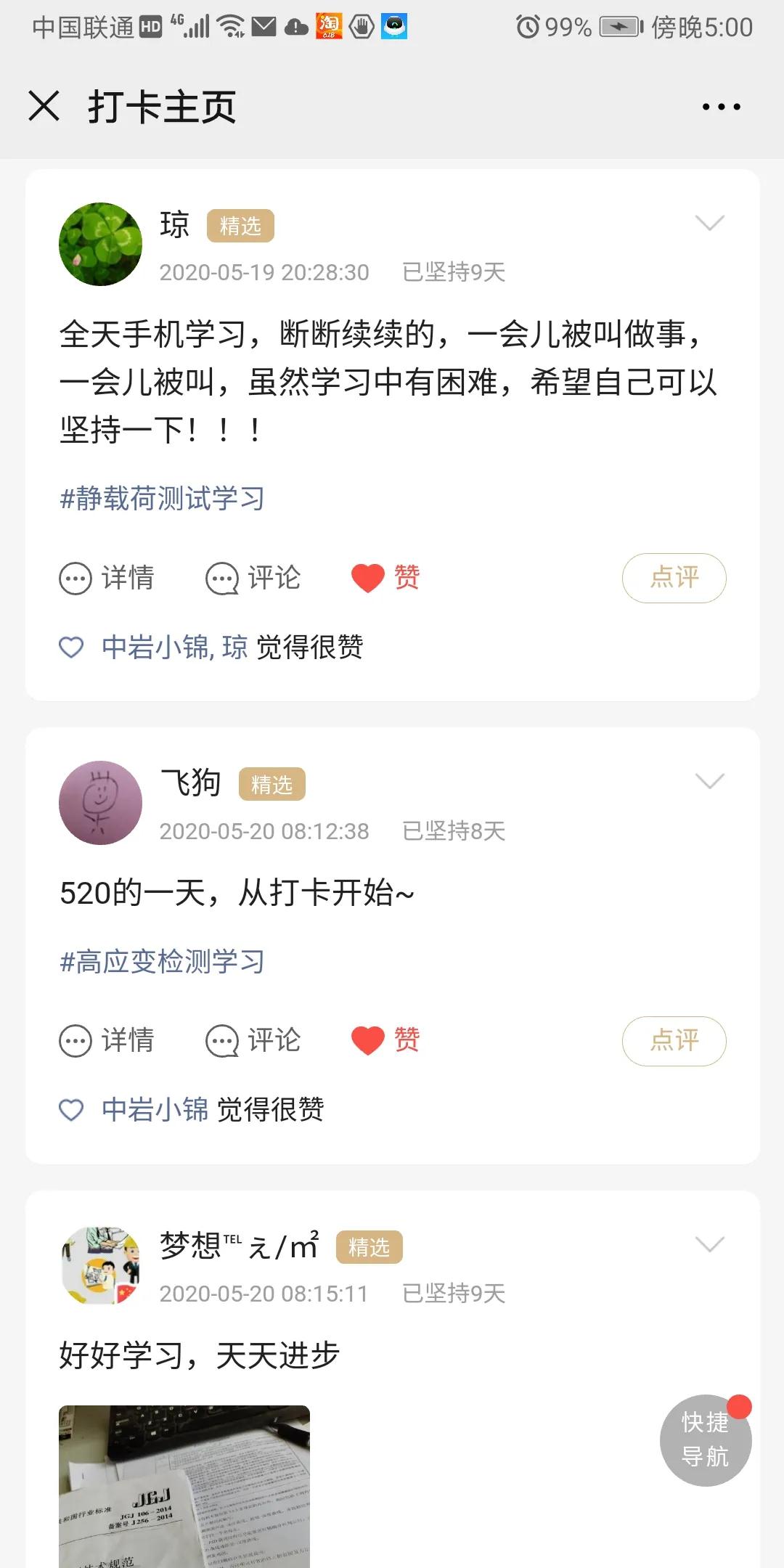Tap 点评 on 飞狗's post

coord(674,1041)
